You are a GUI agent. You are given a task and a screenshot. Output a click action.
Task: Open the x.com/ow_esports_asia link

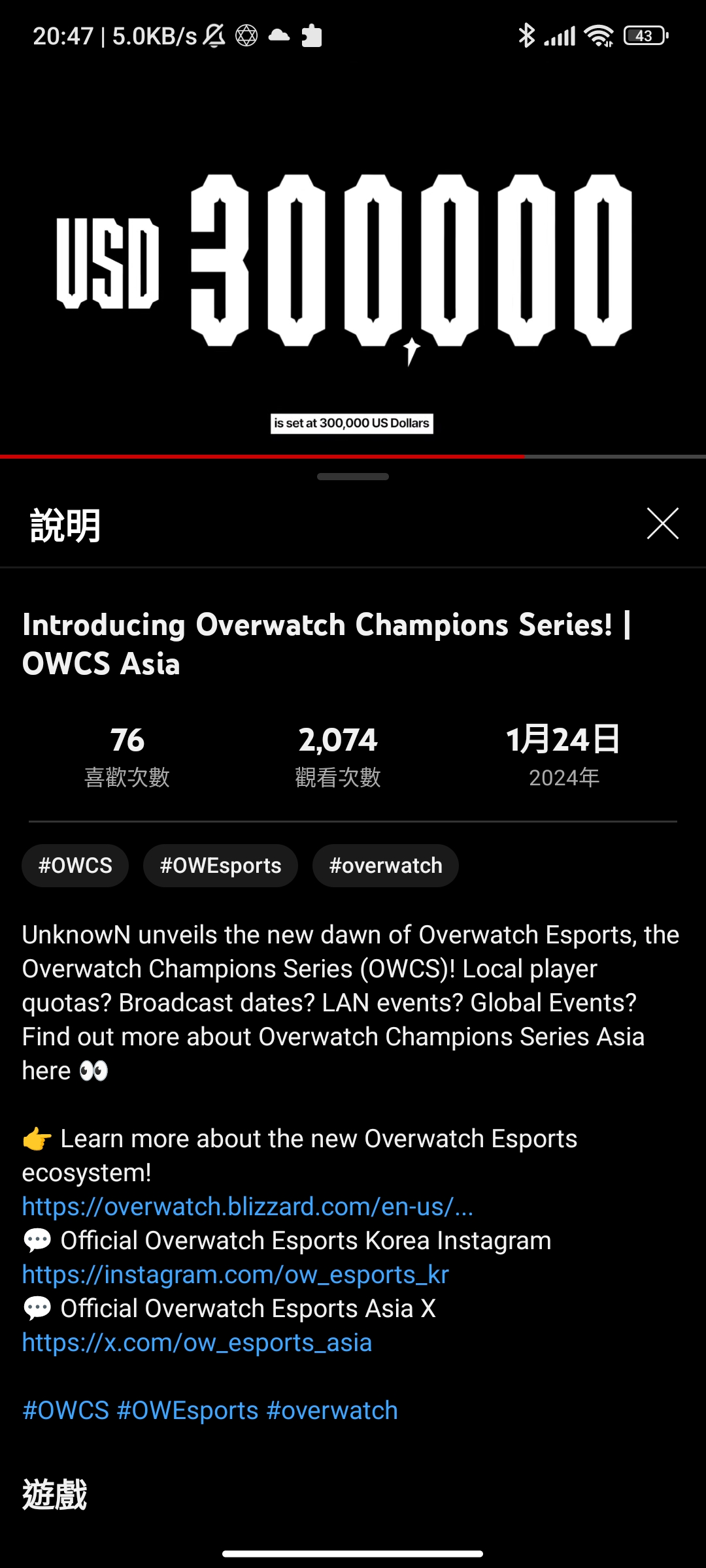click(x=196, y=1343)
